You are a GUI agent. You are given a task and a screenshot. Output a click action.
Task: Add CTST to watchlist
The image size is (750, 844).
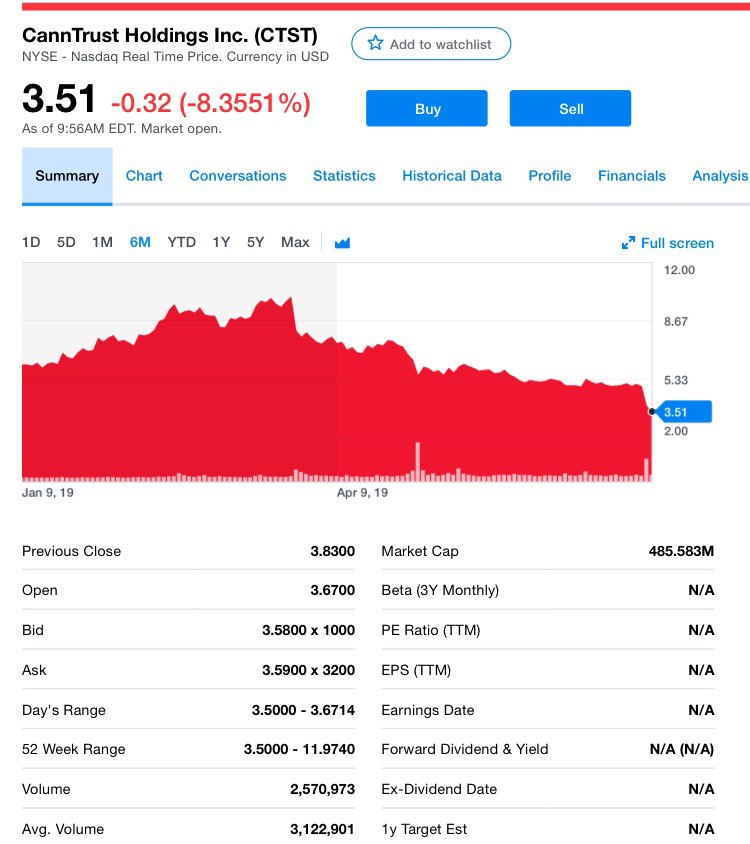pos(430,44)
